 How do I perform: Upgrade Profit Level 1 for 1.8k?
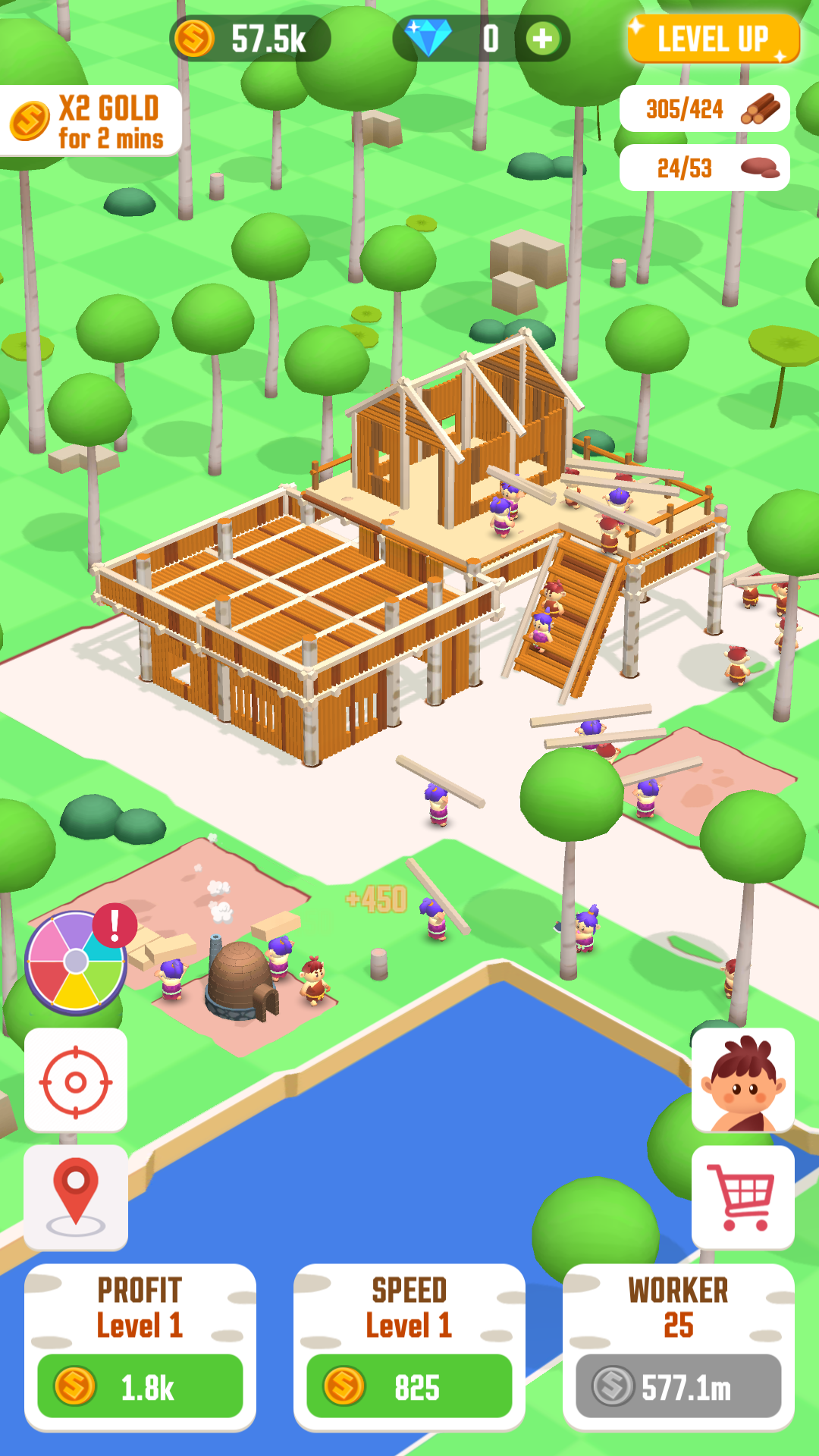pos(140,1386)
